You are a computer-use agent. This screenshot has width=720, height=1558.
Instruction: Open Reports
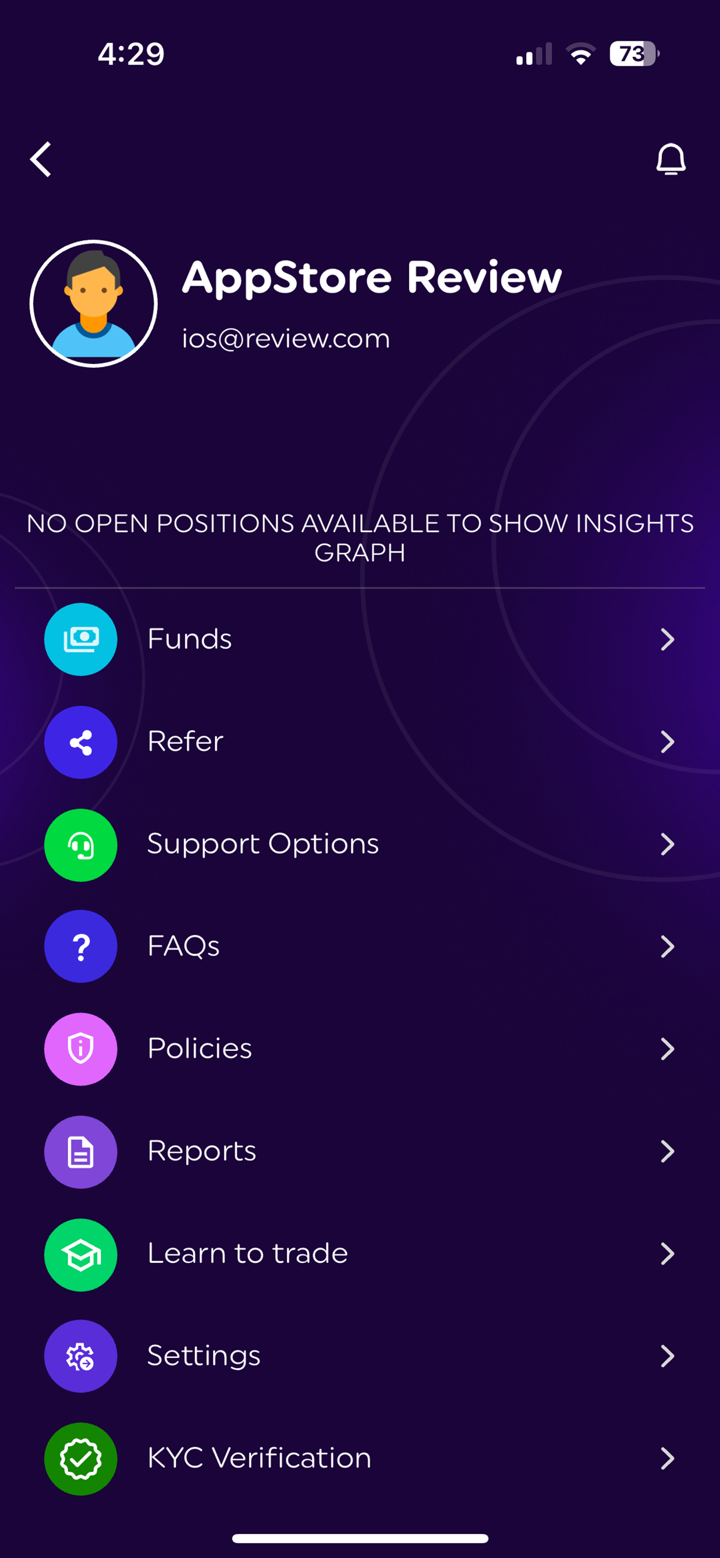[360, 1151]
